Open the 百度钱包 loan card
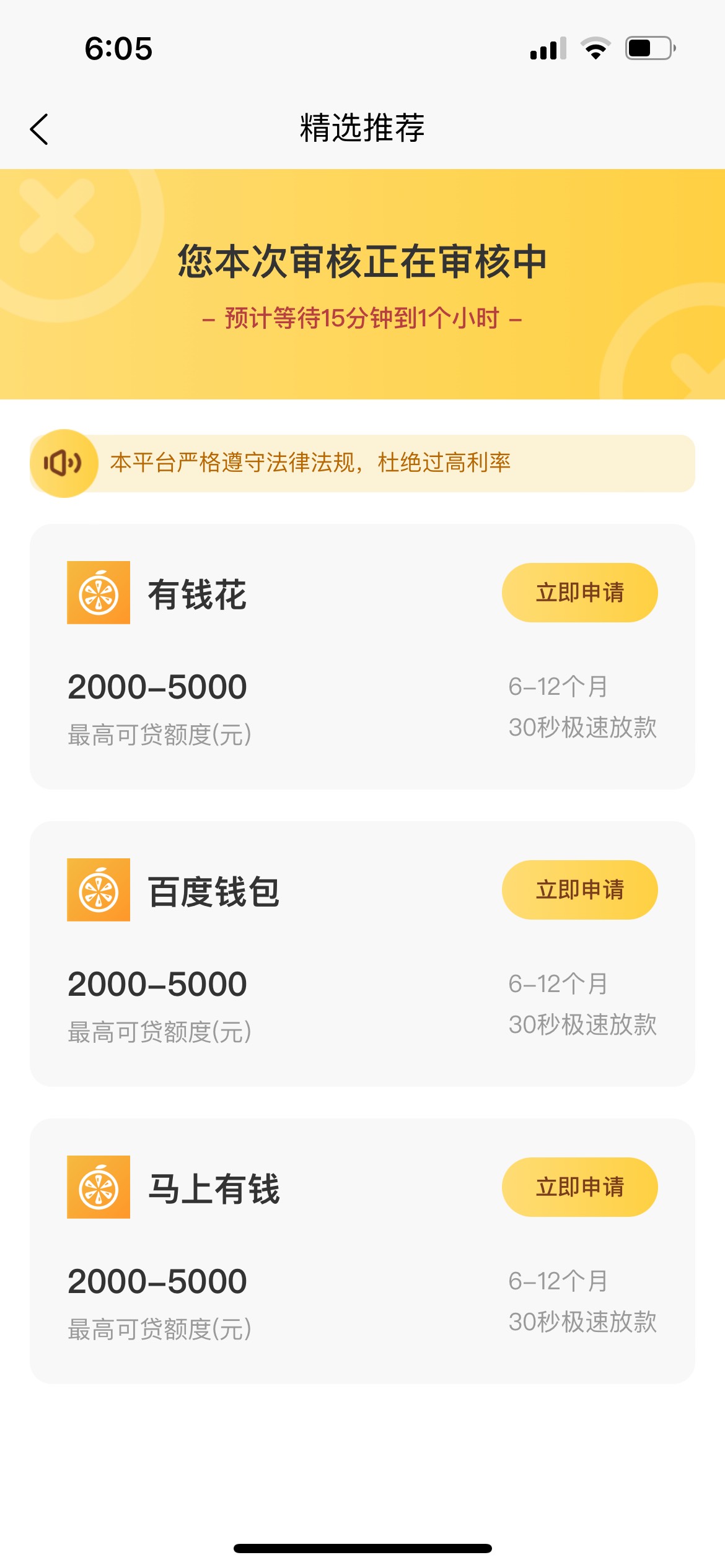This screenshot has width=725, height=1568. [362, 954]
